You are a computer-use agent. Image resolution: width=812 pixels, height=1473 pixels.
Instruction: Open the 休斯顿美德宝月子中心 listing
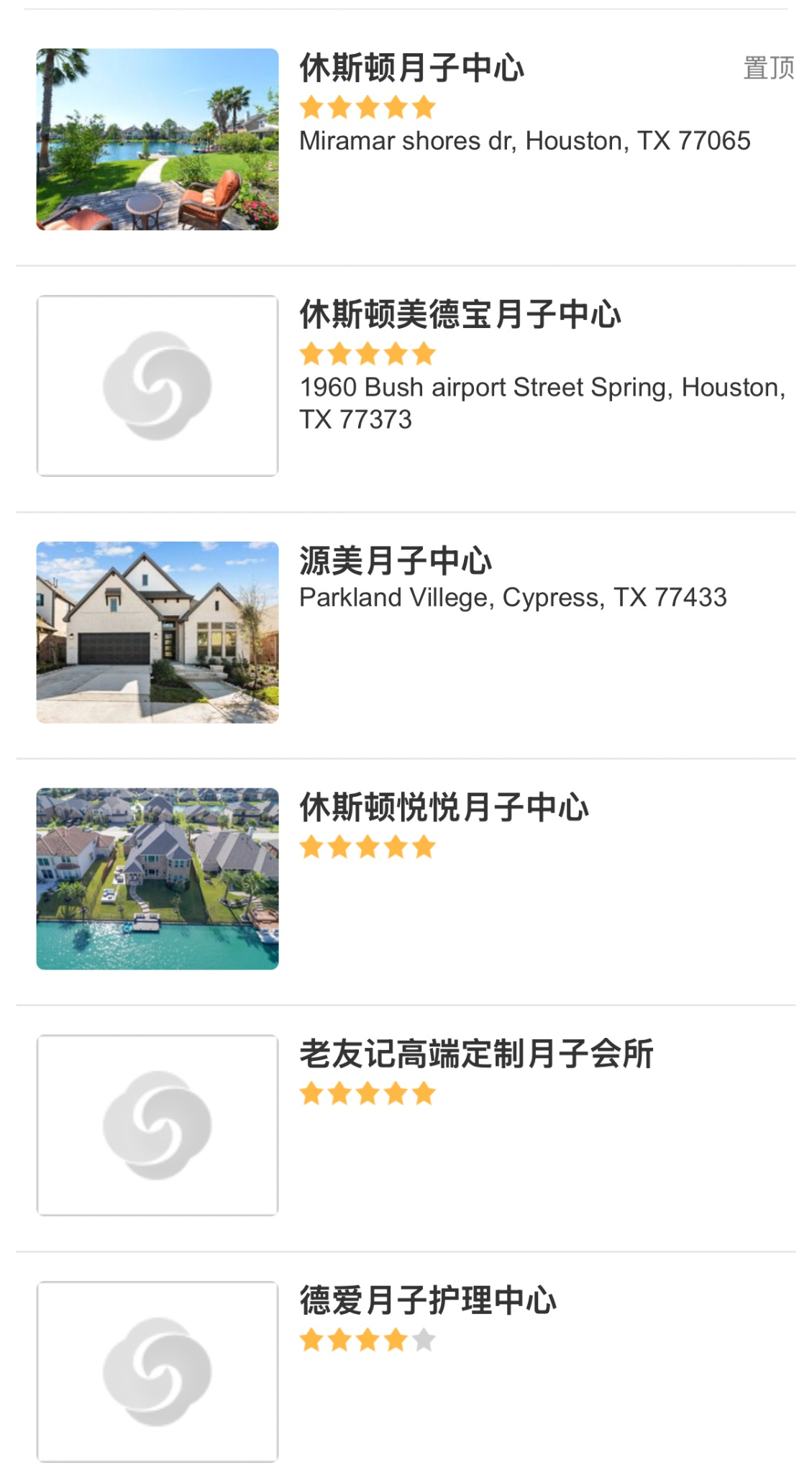460,315
